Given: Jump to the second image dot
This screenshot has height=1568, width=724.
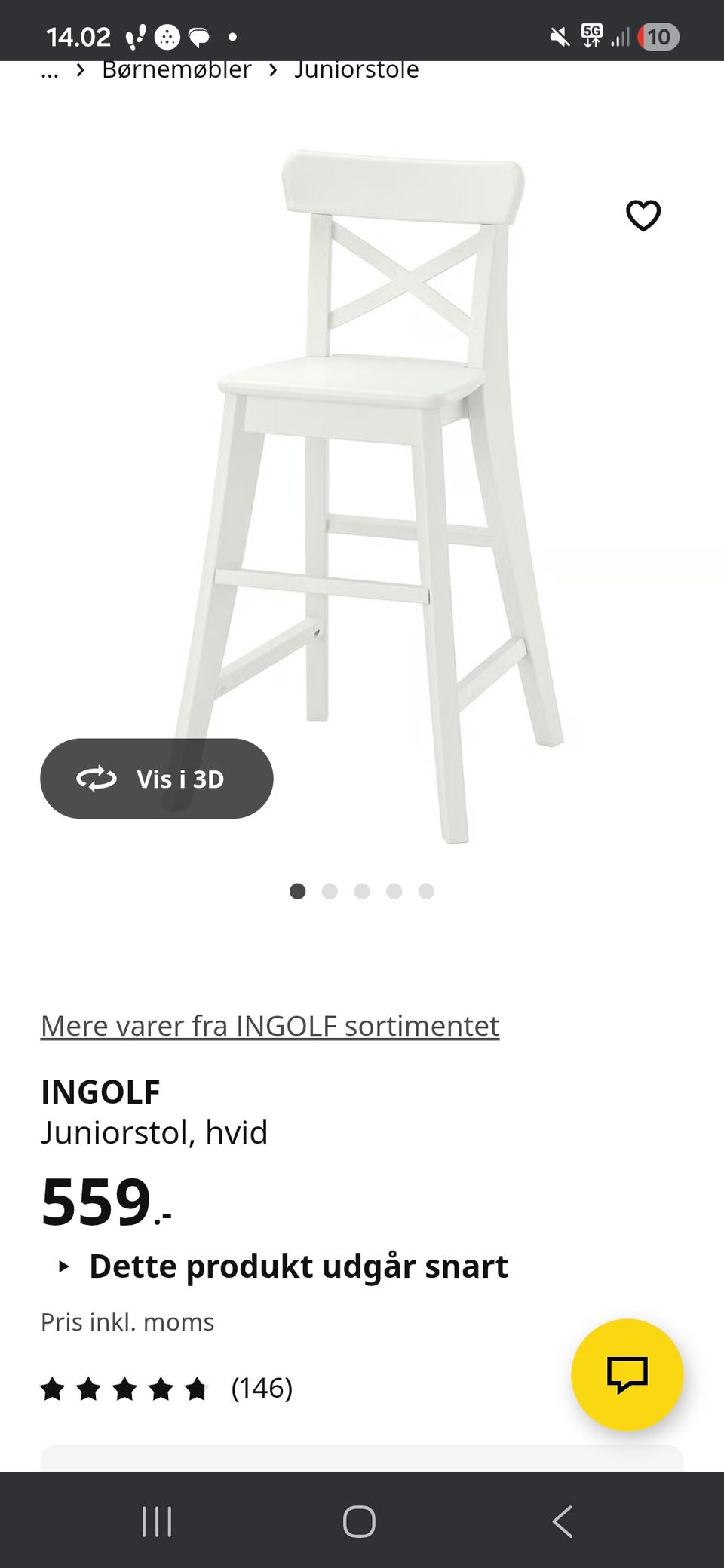Looking at the screenshot, I should point(330,891).
